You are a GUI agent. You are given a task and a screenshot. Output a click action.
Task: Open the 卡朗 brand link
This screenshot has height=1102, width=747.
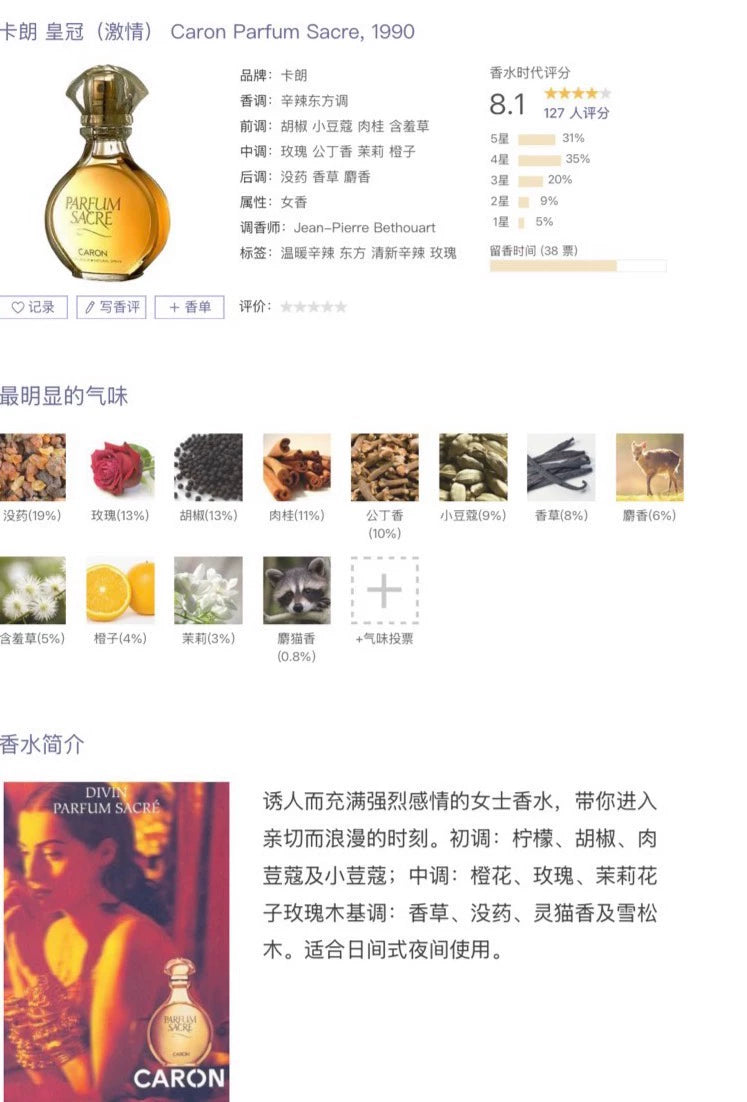coord(295,75)
